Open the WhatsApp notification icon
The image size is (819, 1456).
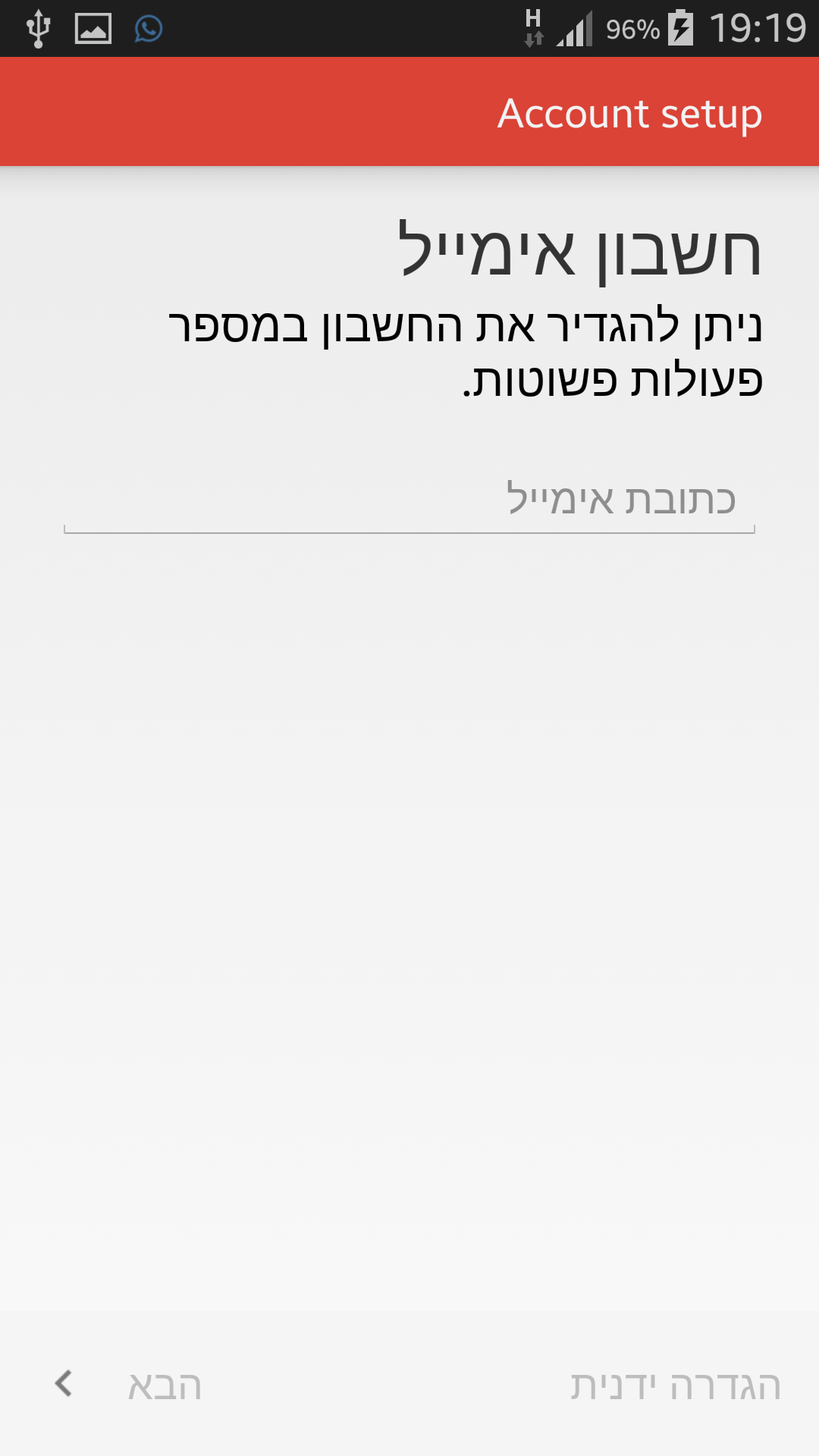point(148,29)
